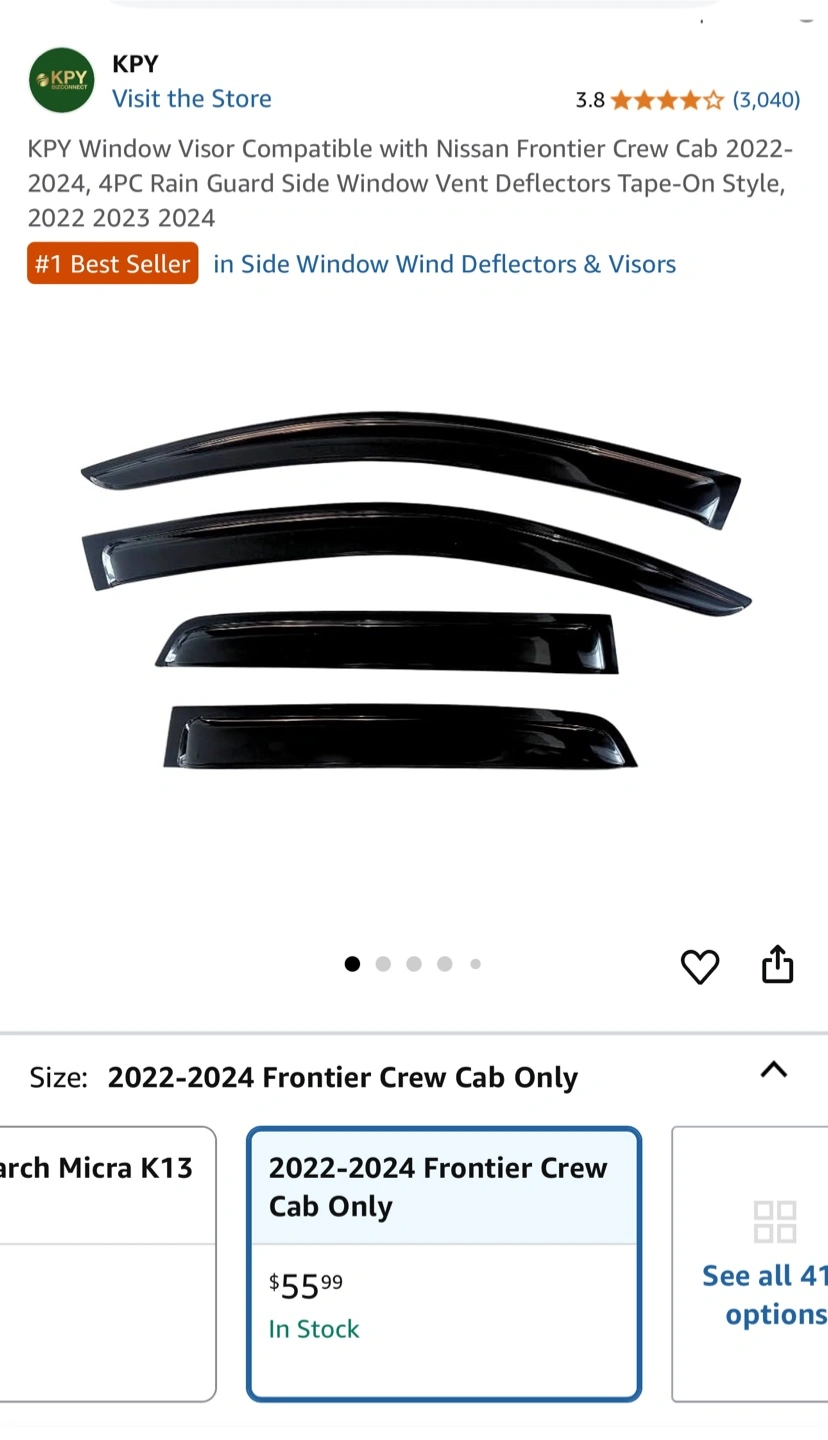This screenshot has height=1440, width=828.
Task: Select the March Micra K13 size option
Action: click(x=107, y=1264)
